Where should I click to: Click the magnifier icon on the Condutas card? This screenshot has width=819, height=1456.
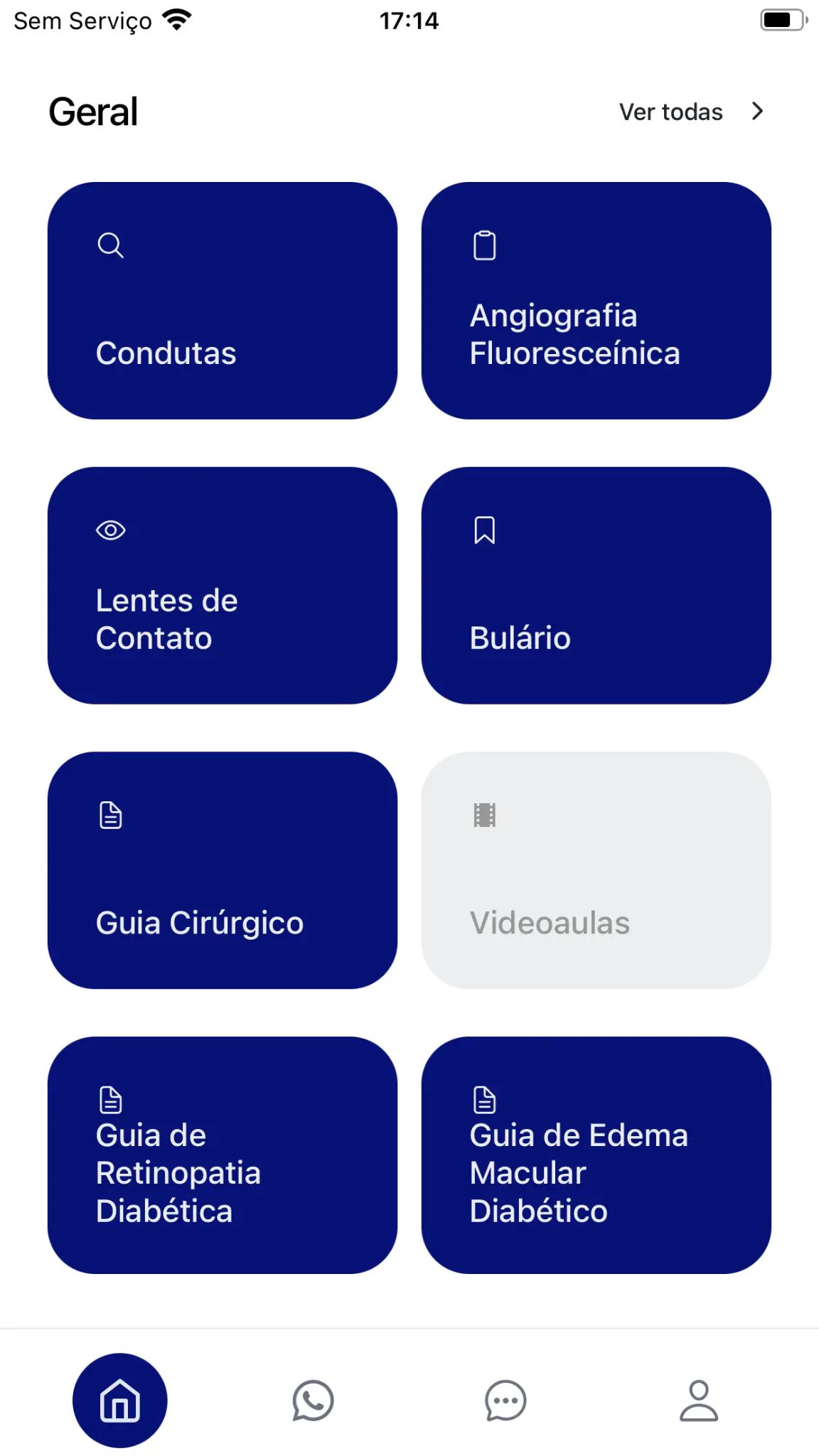click(x=110, y=245)
